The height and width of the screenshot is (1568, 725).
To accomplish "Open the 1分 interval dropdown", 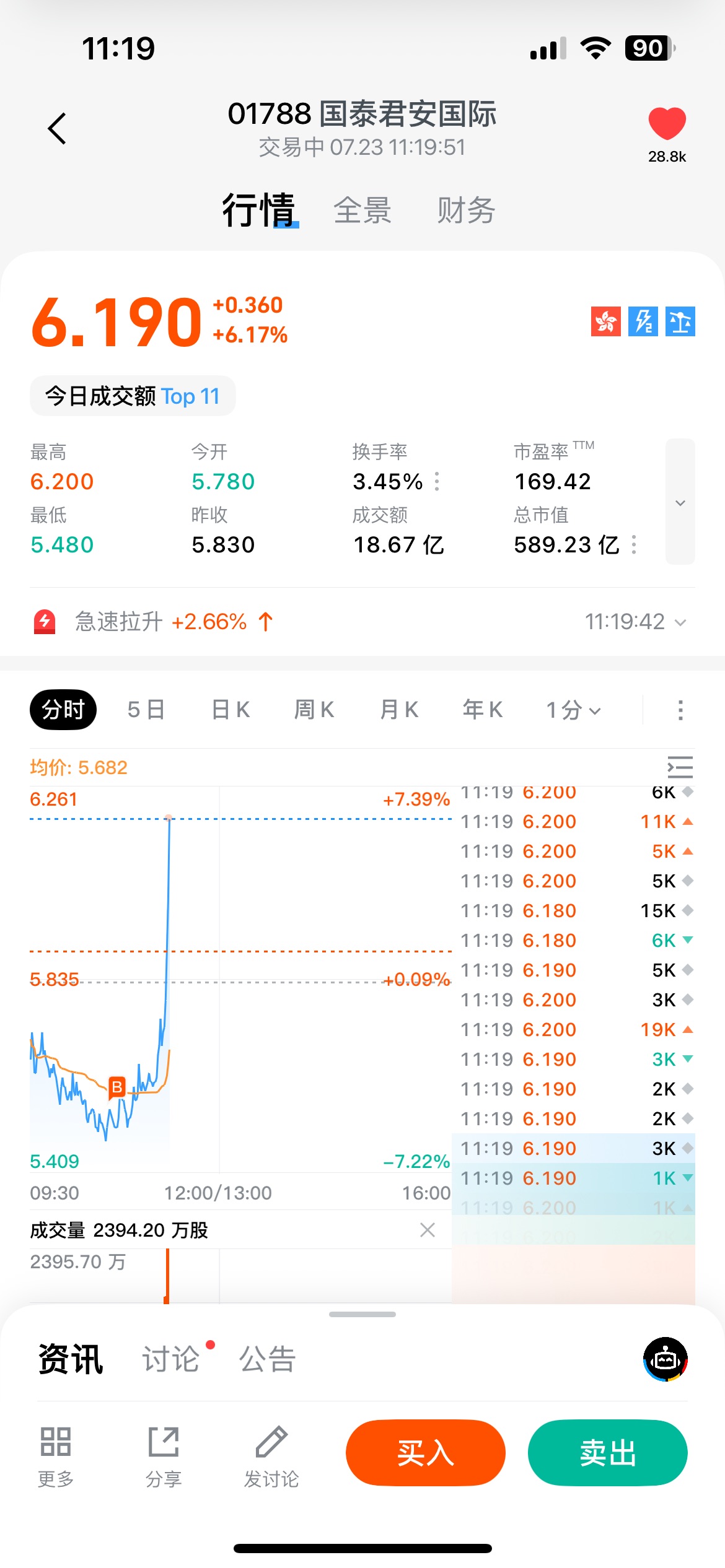I will pos(573,710).
